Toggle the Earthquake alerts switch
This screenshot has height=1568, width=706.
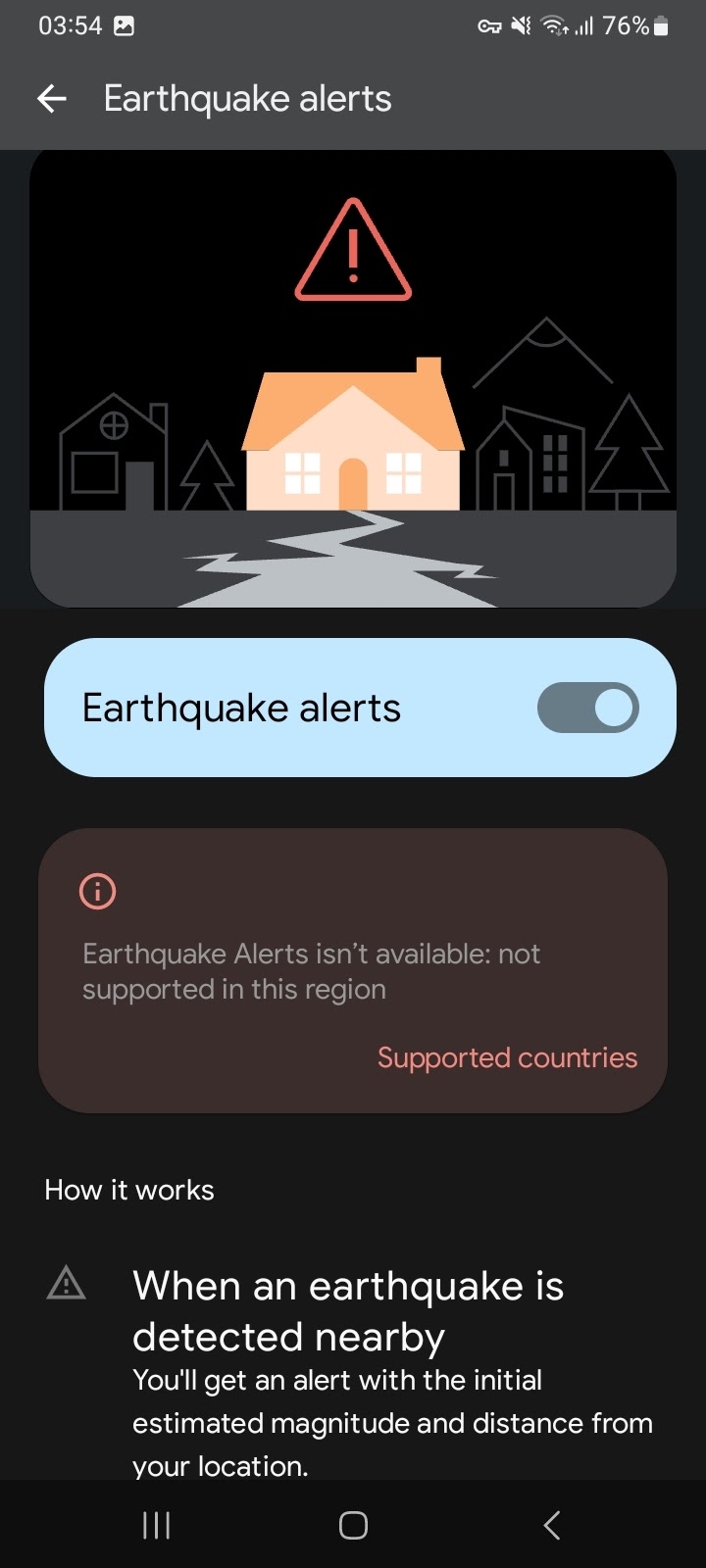pos(587,708)
